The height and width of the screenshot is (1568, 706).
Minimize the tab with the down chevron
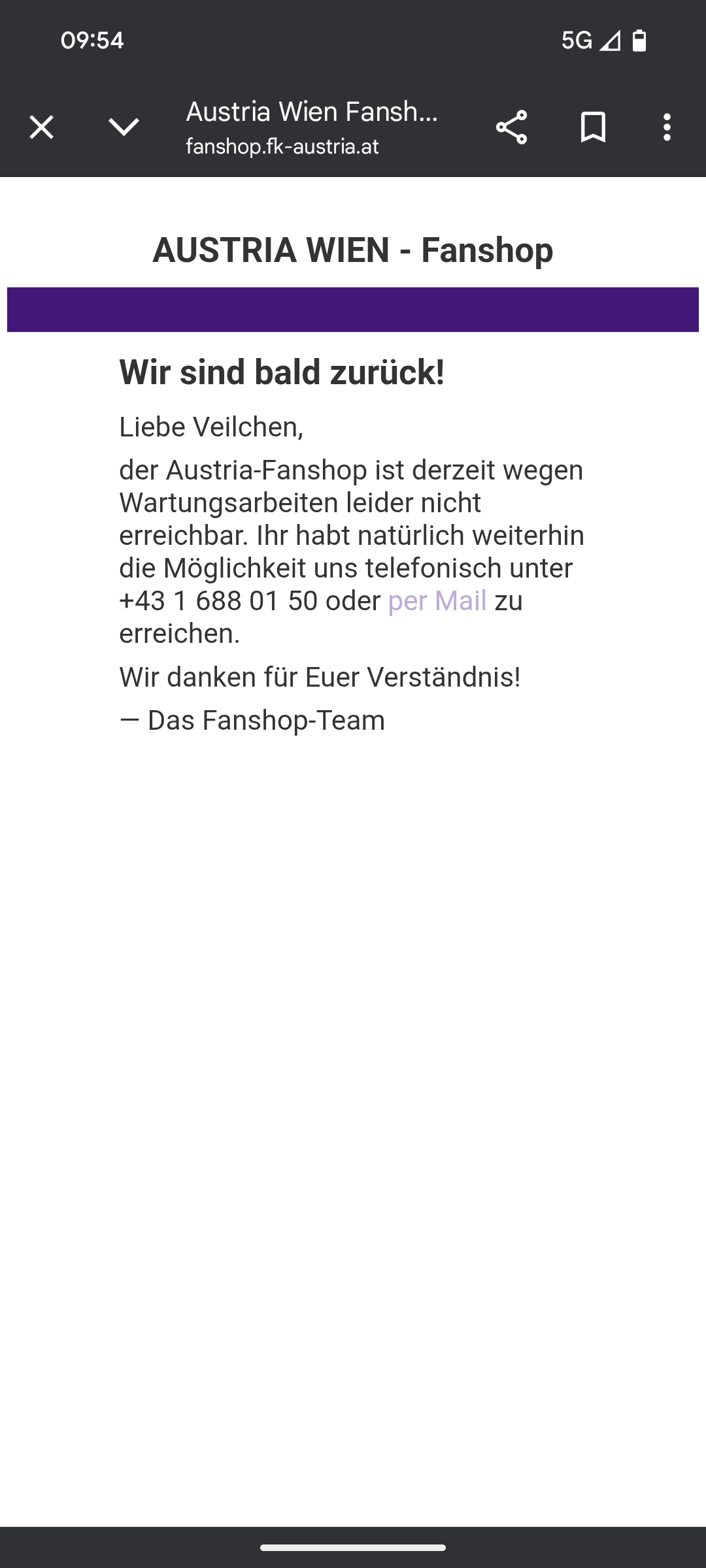(124, 127)
